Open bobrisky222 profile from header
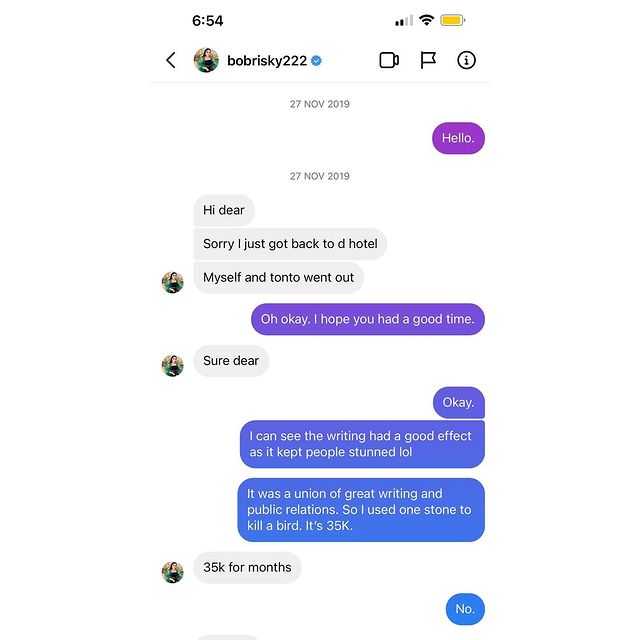The height and width of the screenshot is (640, 640). pyautogui.click(x=266, y=61)
